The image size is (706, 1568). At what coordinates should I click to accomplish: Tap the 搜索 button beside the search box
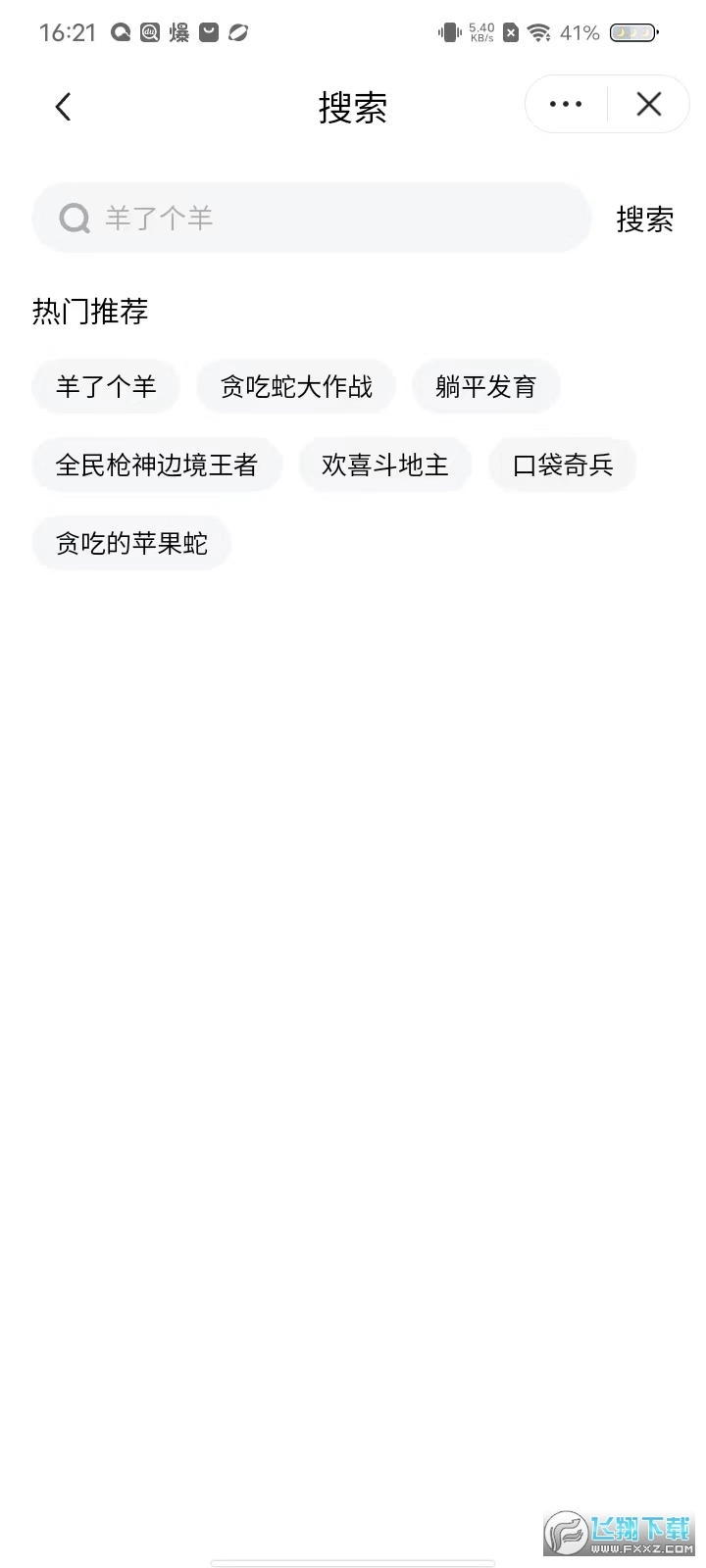tap(644, 219)
